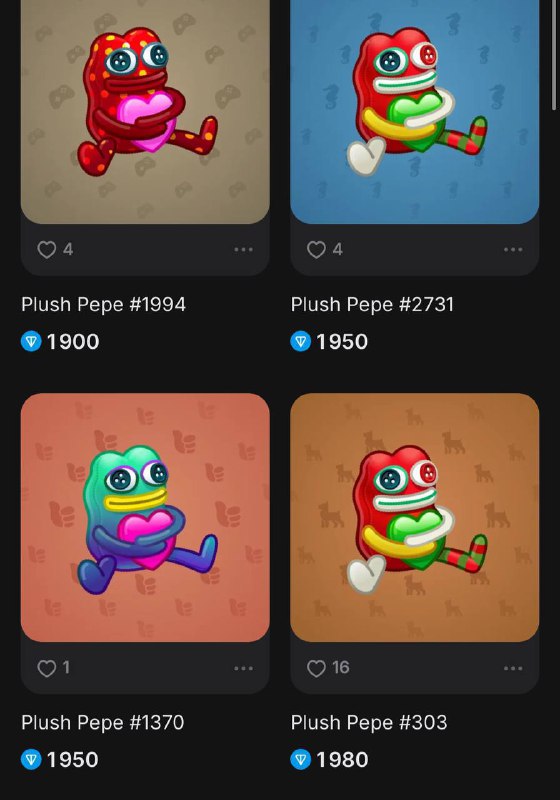The image size is (560, 800).
Task: Like Plush Pepe #2731 with the heart
Action: coord(316,249)
